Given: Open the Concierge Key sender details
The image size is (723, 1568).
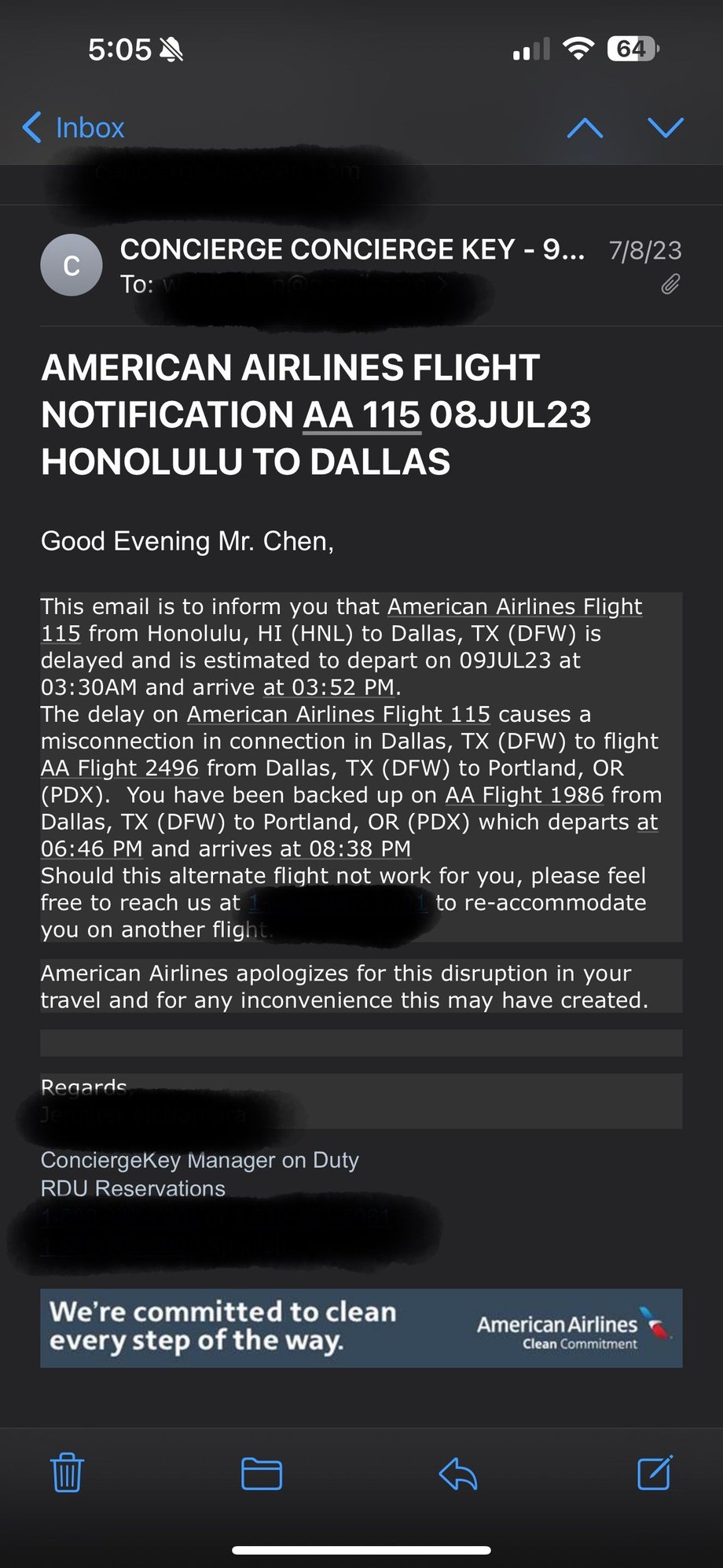Looking at the screenshot, I should (x=351, y=250).
